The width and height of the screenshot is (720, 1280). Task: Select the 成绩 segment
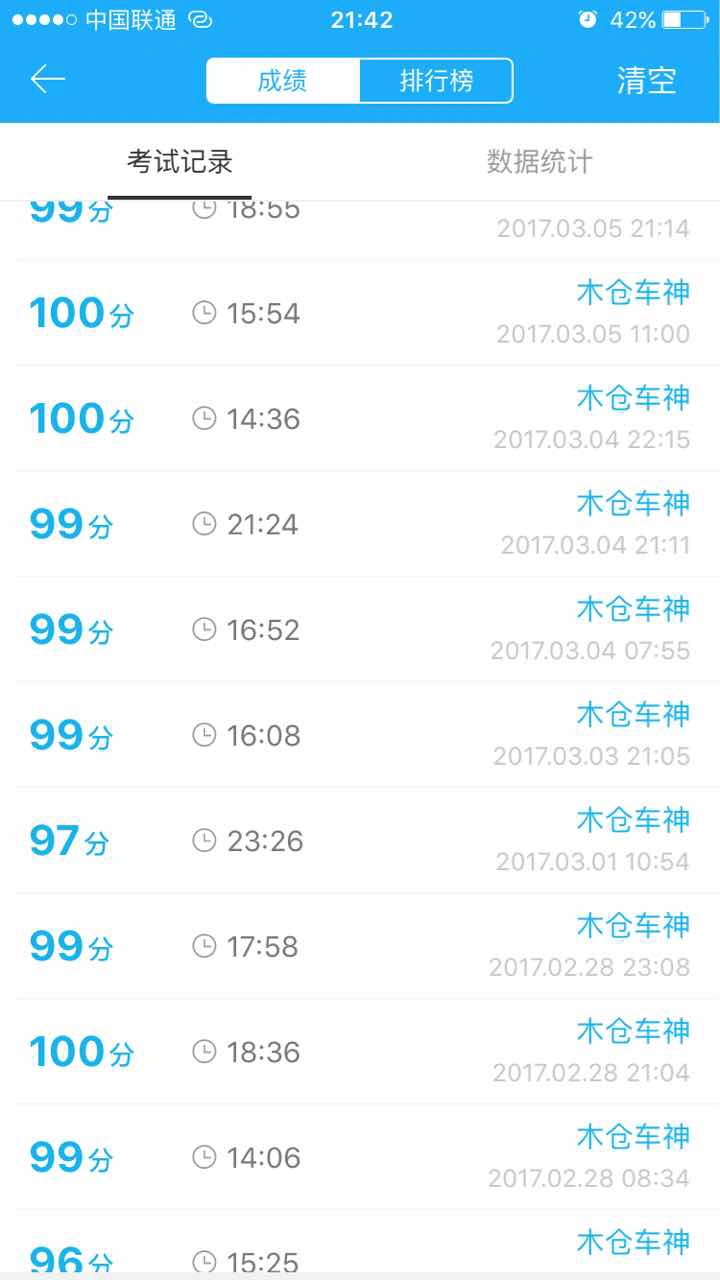pos(283,81)
